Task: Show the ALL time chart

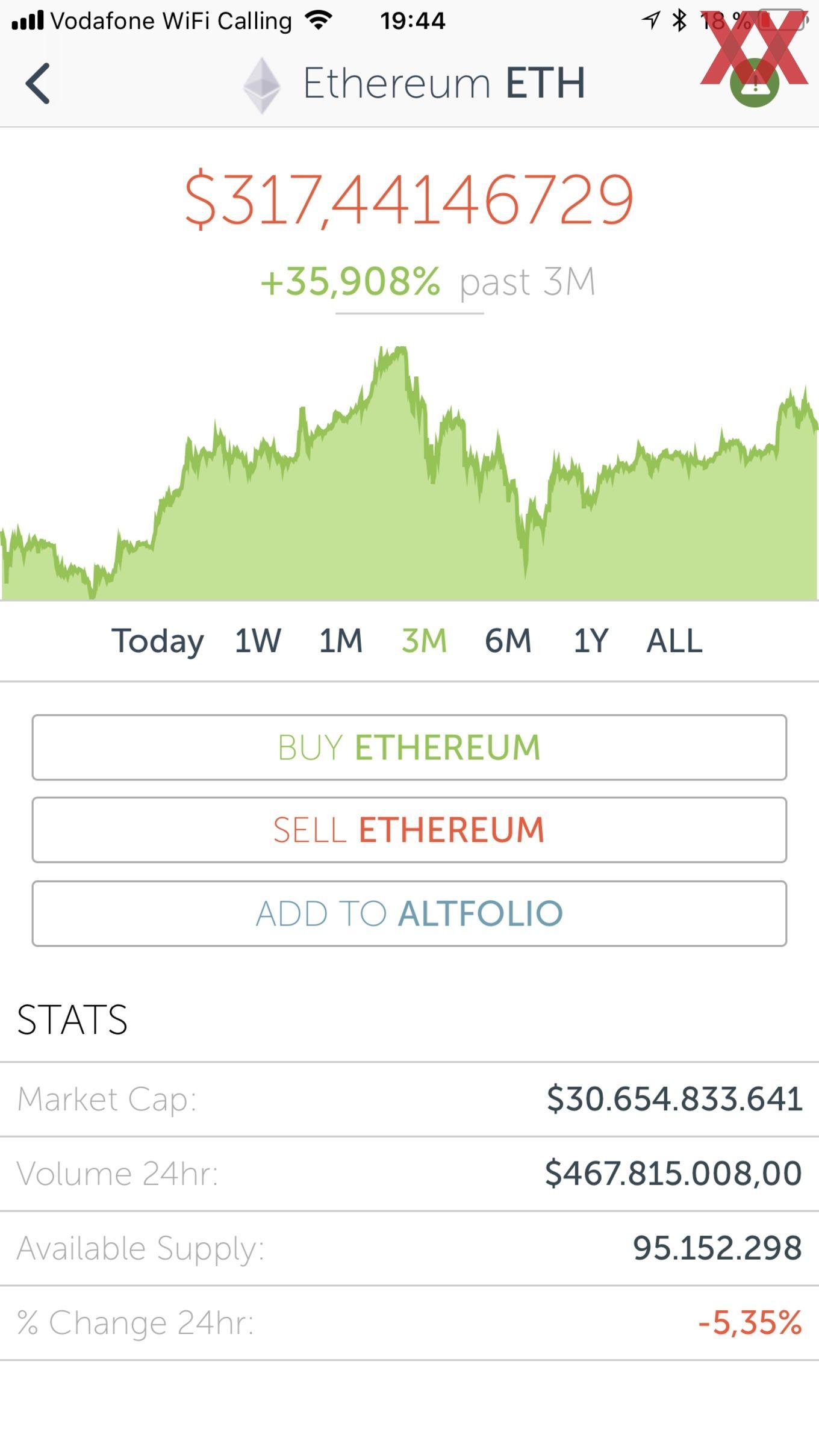Action: click(674, 641)
